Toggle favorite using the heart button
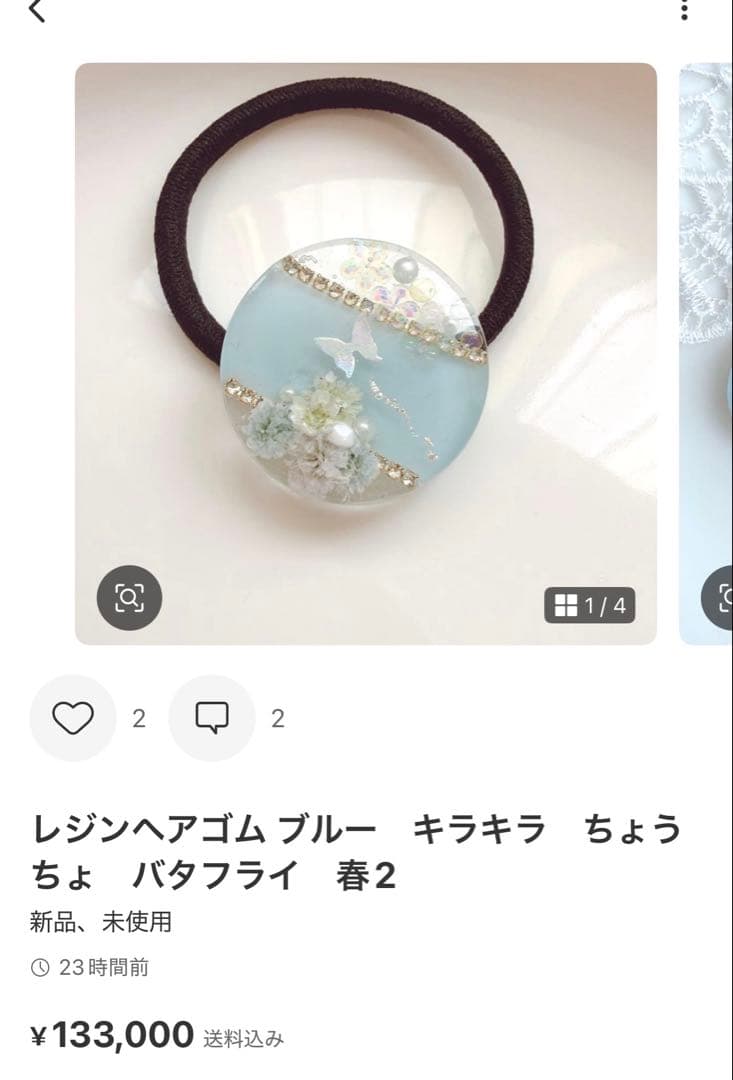733x1080 pixels. click(x=72, y=717)
